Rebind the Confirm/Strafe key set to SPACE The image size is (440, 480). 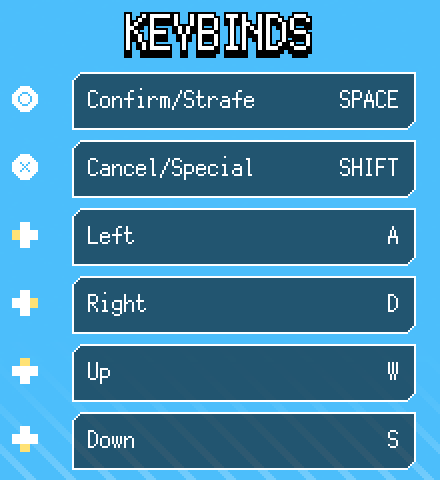tap(244, 101)
